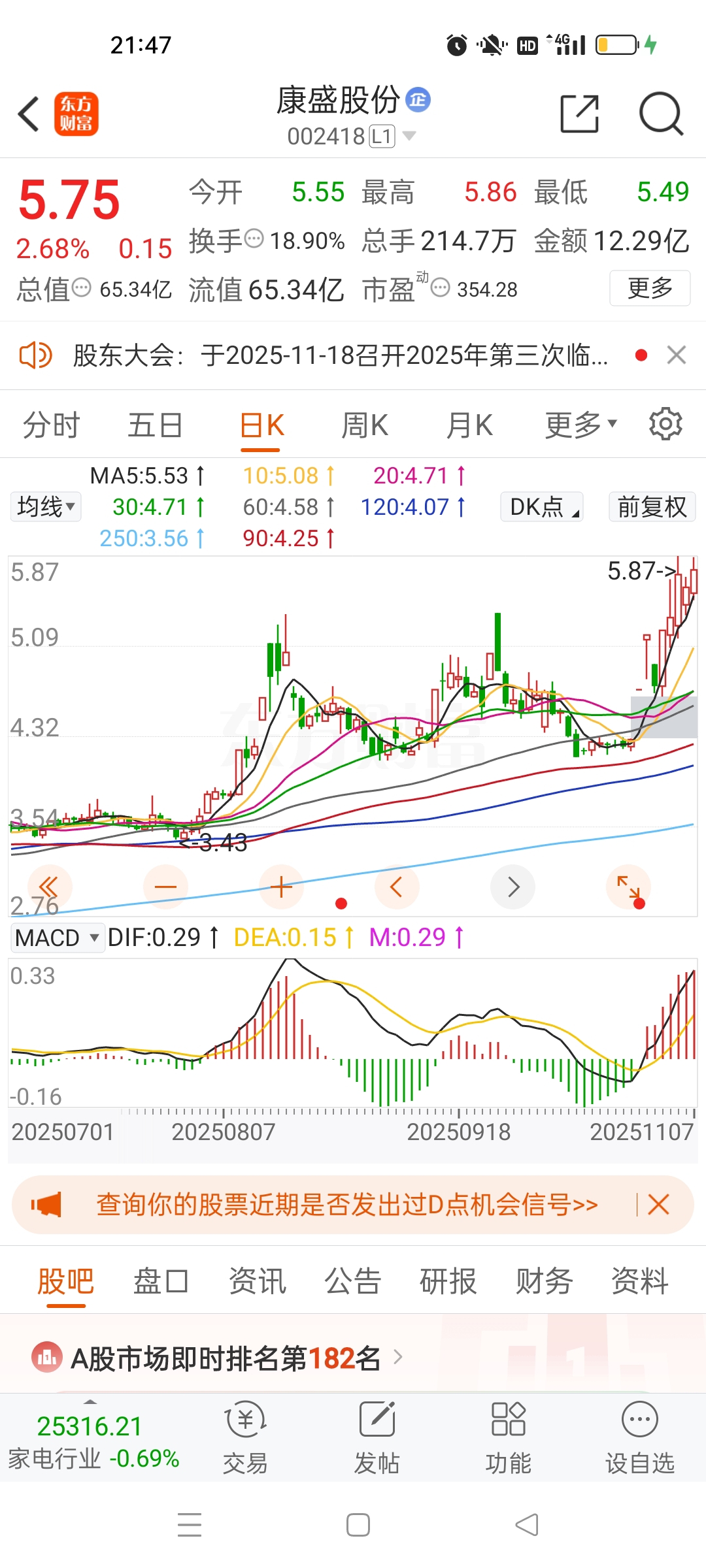Close the D点机会信号 promo banner
The width and height of the screenshot is (706, 1568).
658,1204
